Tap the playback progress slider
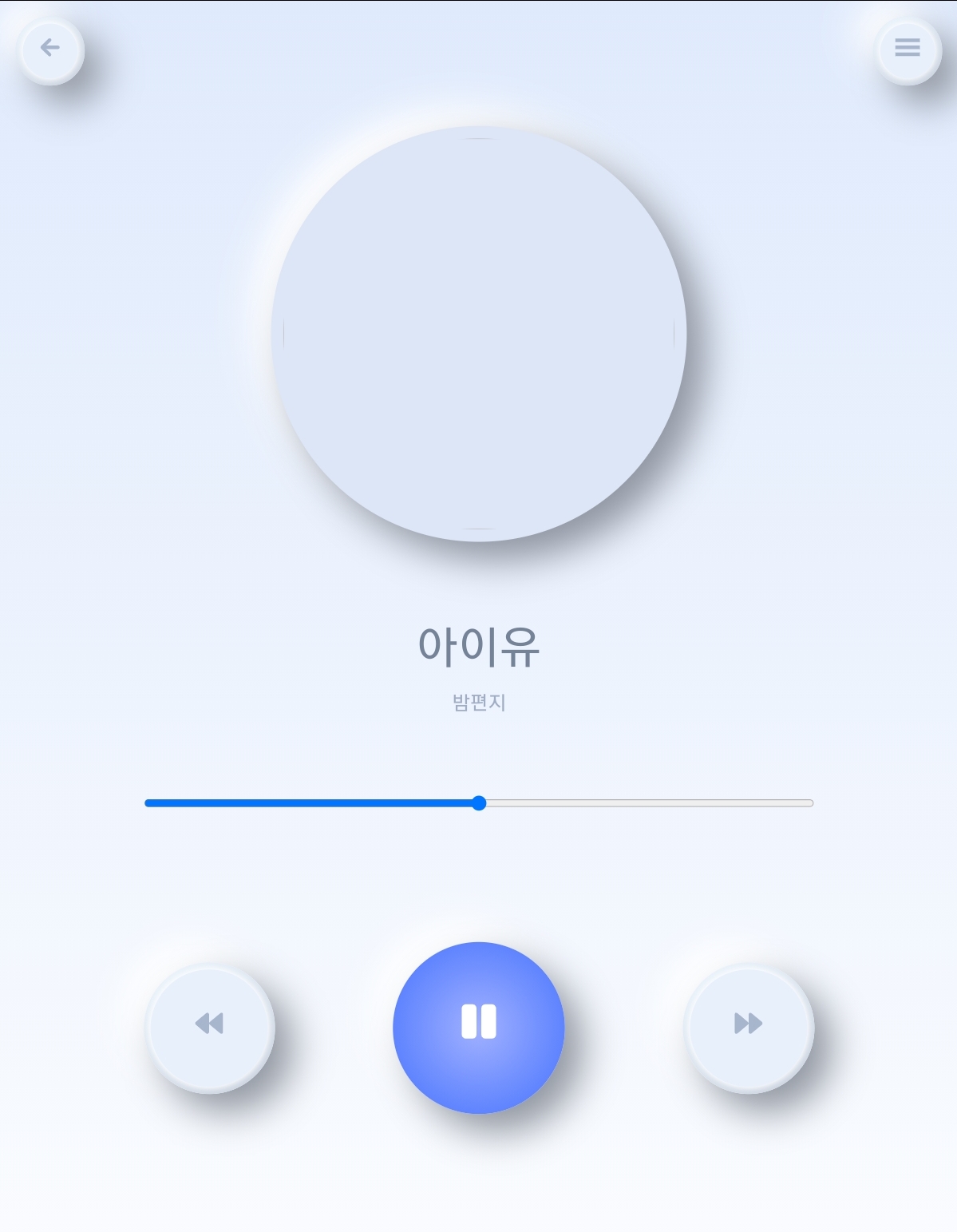The image size is (957, 1232). coord(479,803)
